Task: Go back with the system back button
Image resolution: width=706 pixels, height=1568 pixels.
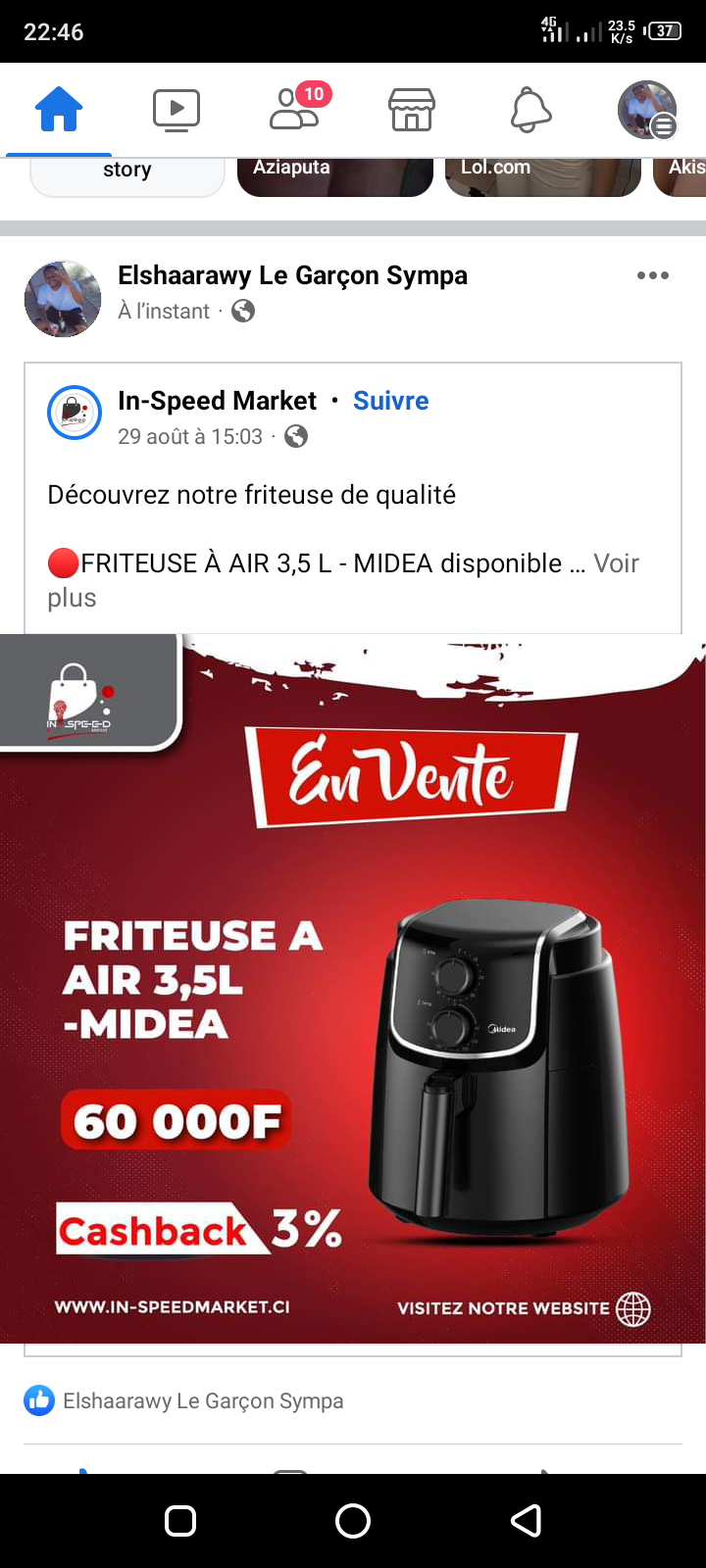Action: click(527, 1521)
